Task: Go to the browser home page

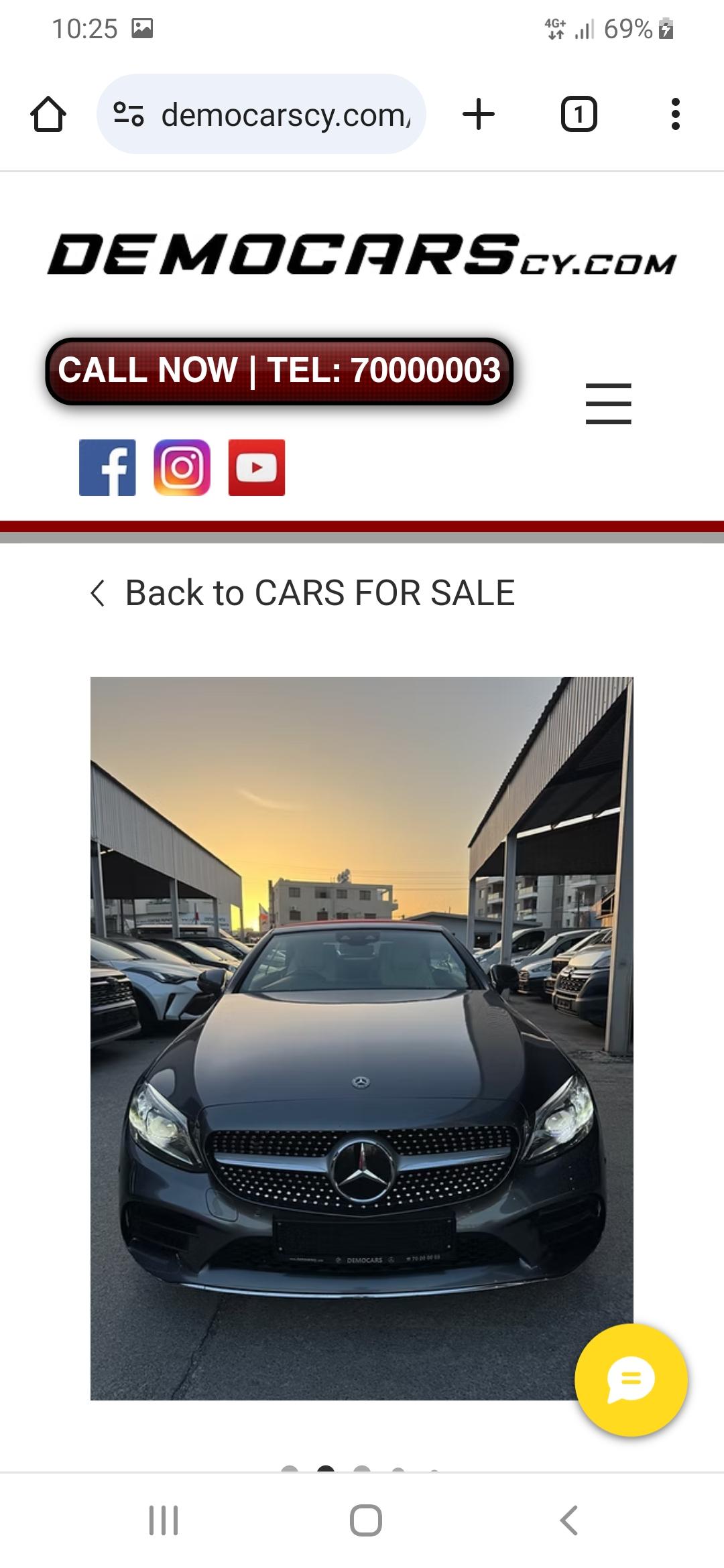Action: pos(48,115)
